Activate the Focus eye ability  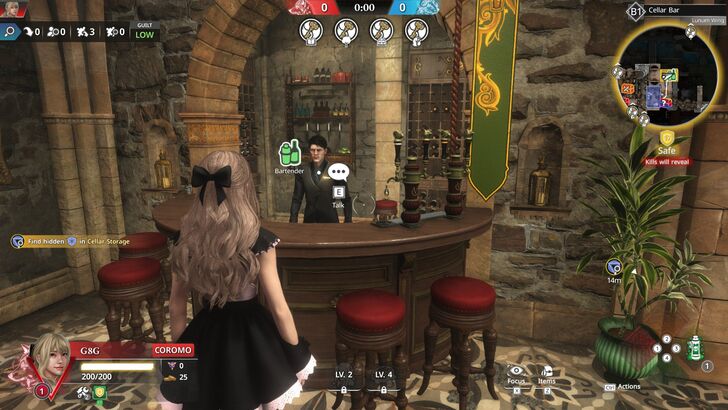516,370
